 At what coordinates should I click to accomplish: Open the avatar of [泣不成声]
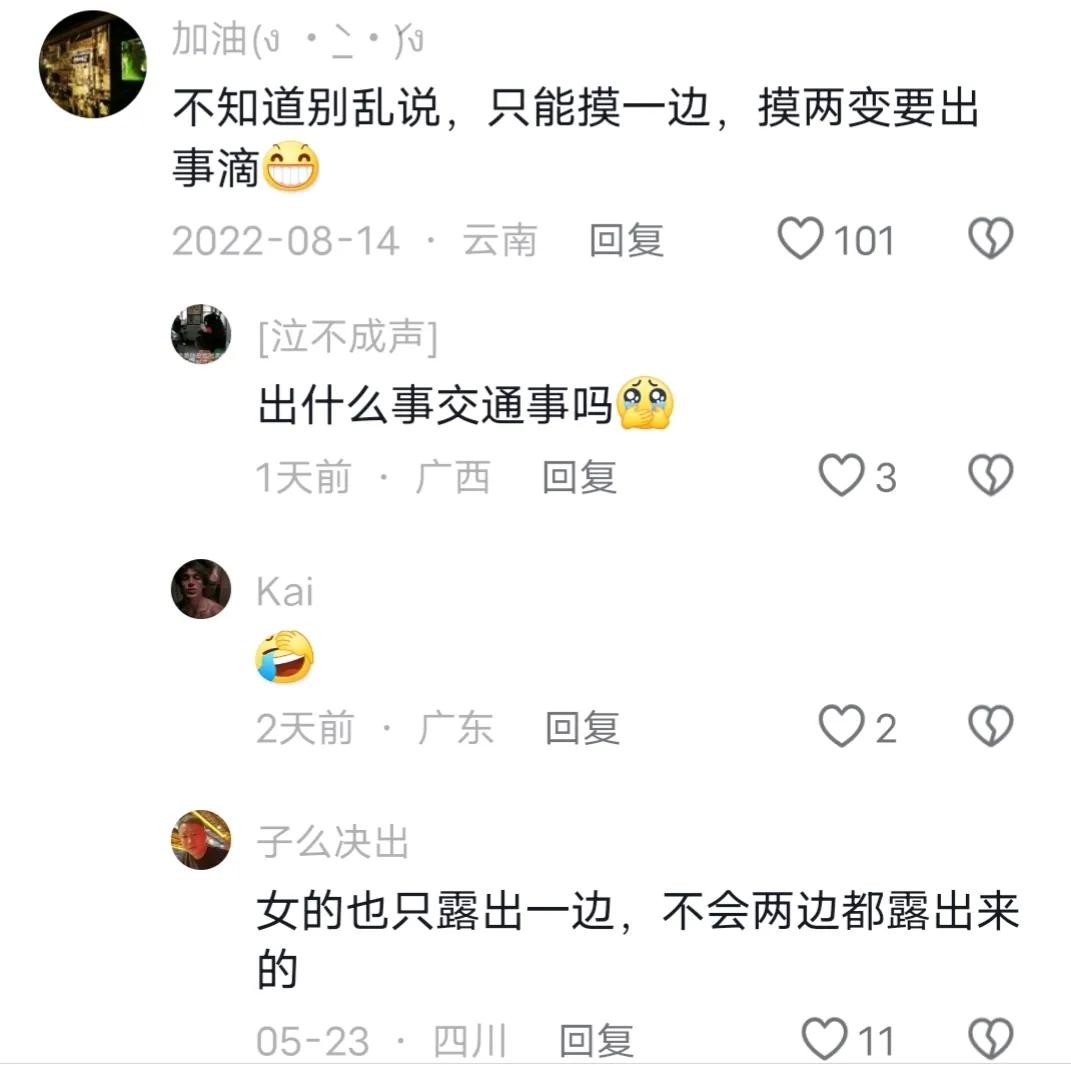[201, 334]
